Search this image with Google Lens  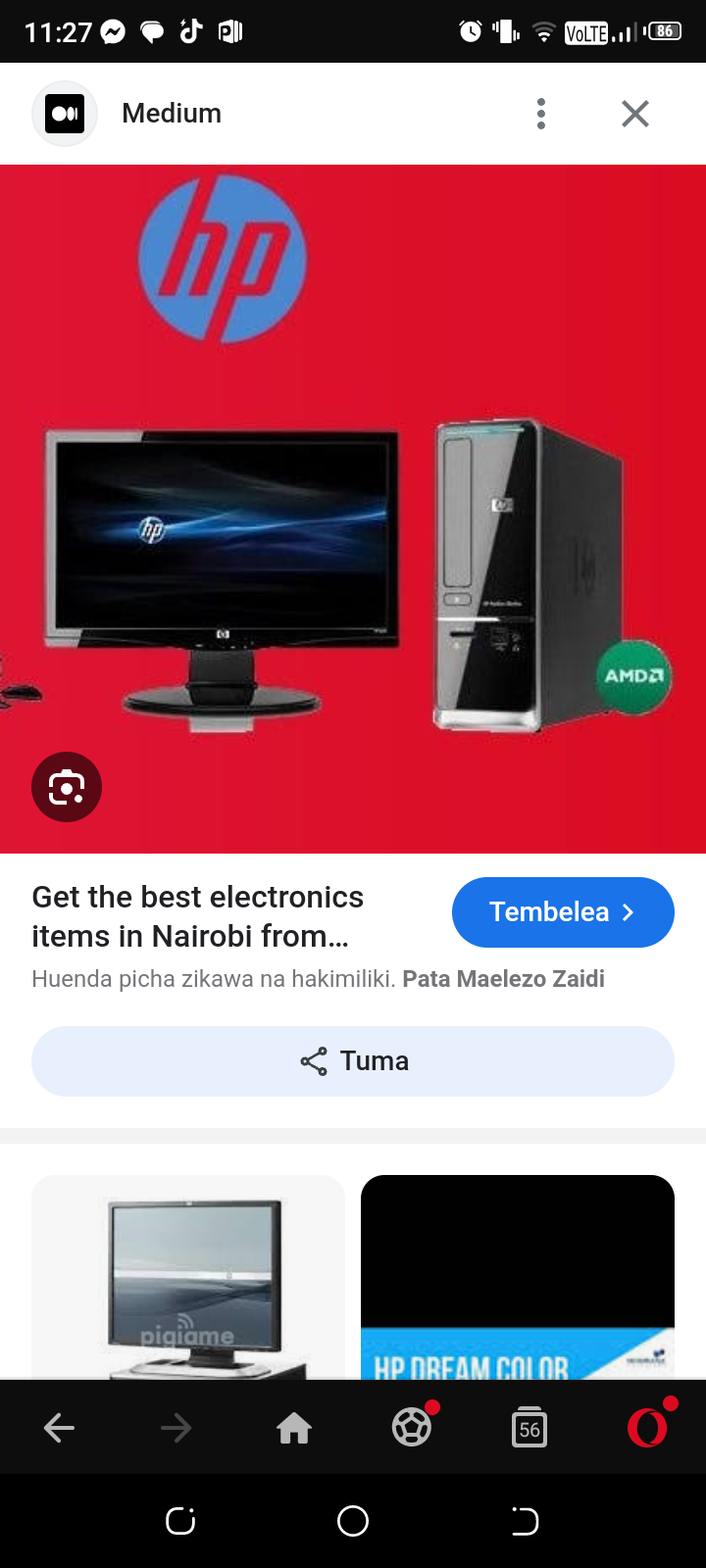(67, 787)
